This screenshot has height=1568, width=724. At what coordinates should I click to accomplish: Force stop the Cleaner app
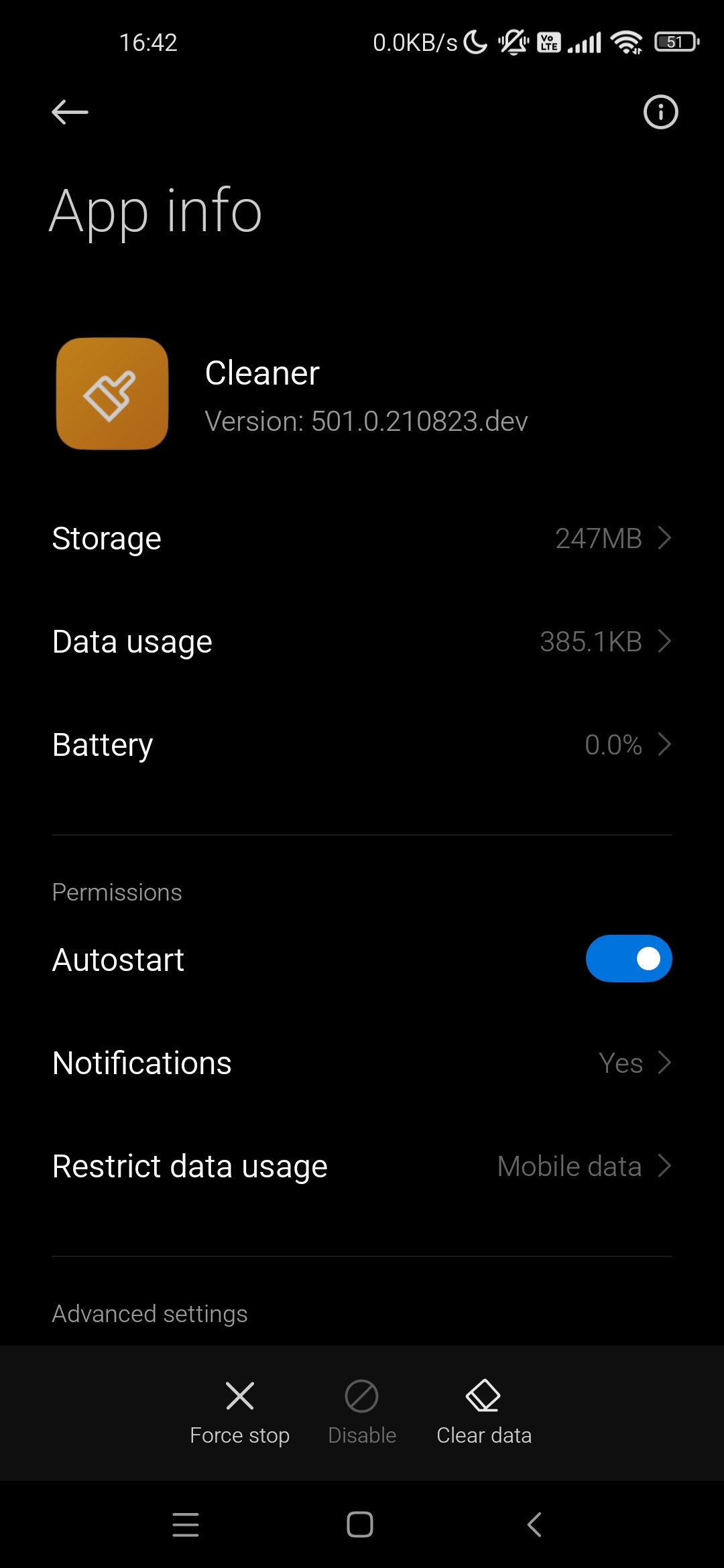pyautogui.click(x=240, y=1413)
